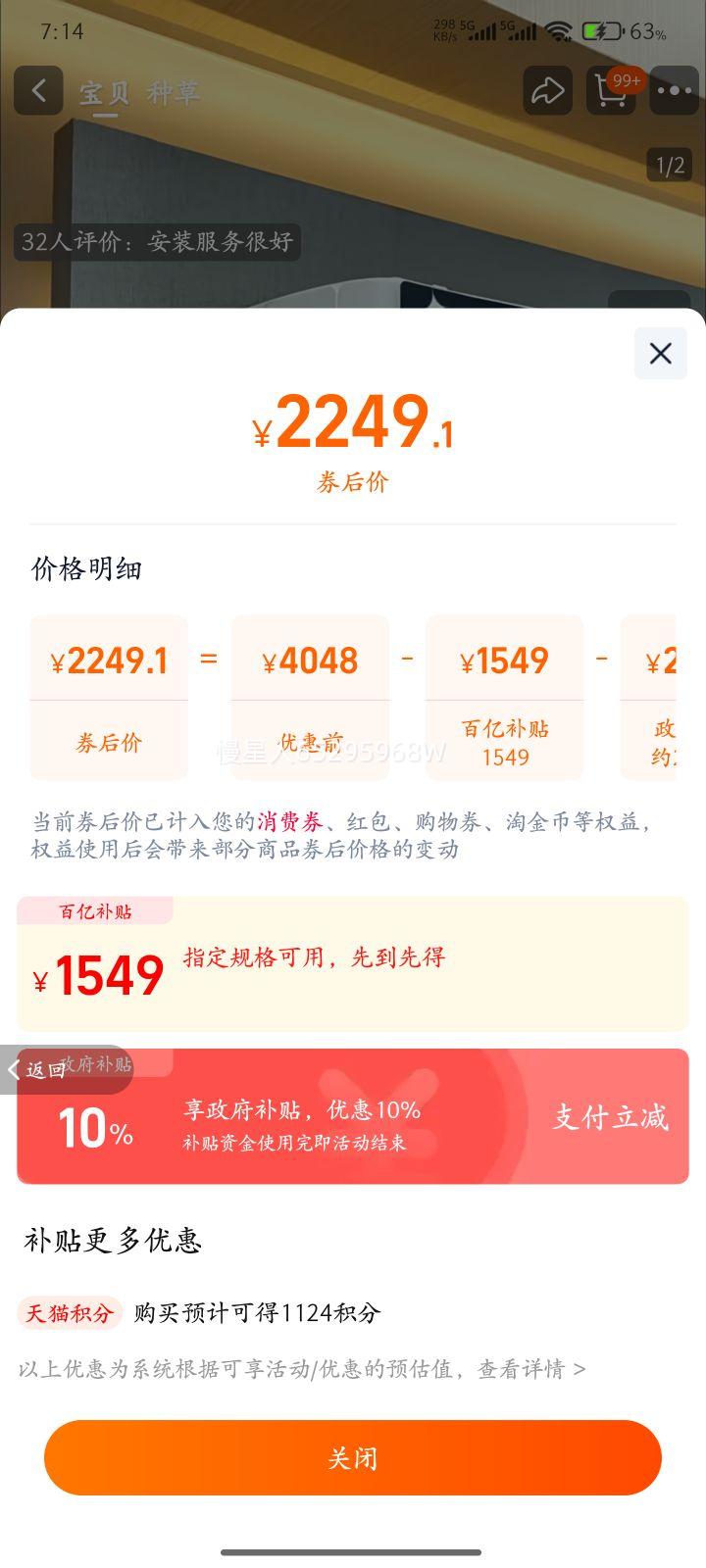The width and height of the screenshot is (706, 1568).
Task: Tap 支付立减 on the government subsidy banner
Action: click(x=611, y=1115)
